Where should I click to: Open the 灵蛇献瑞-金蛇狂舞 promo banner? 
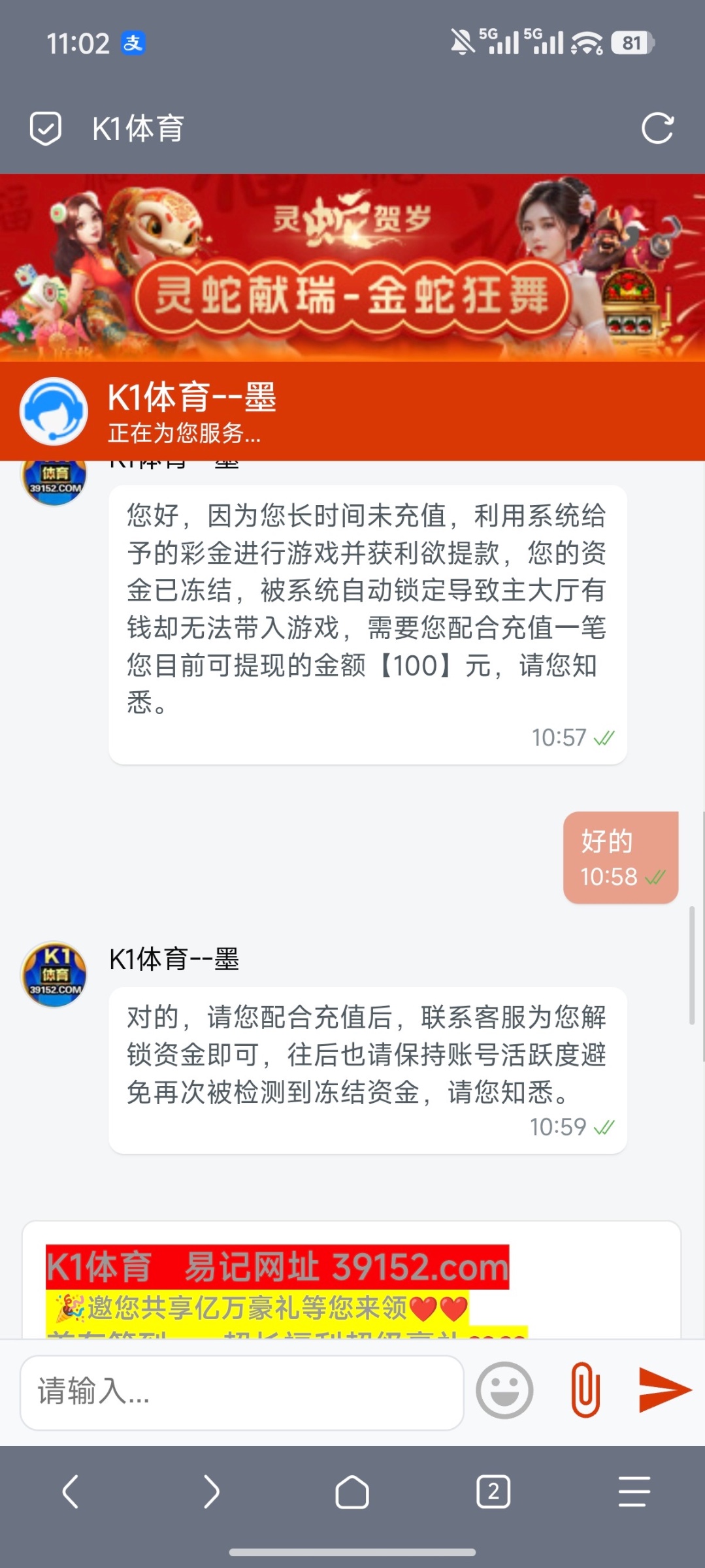[352, 268]
